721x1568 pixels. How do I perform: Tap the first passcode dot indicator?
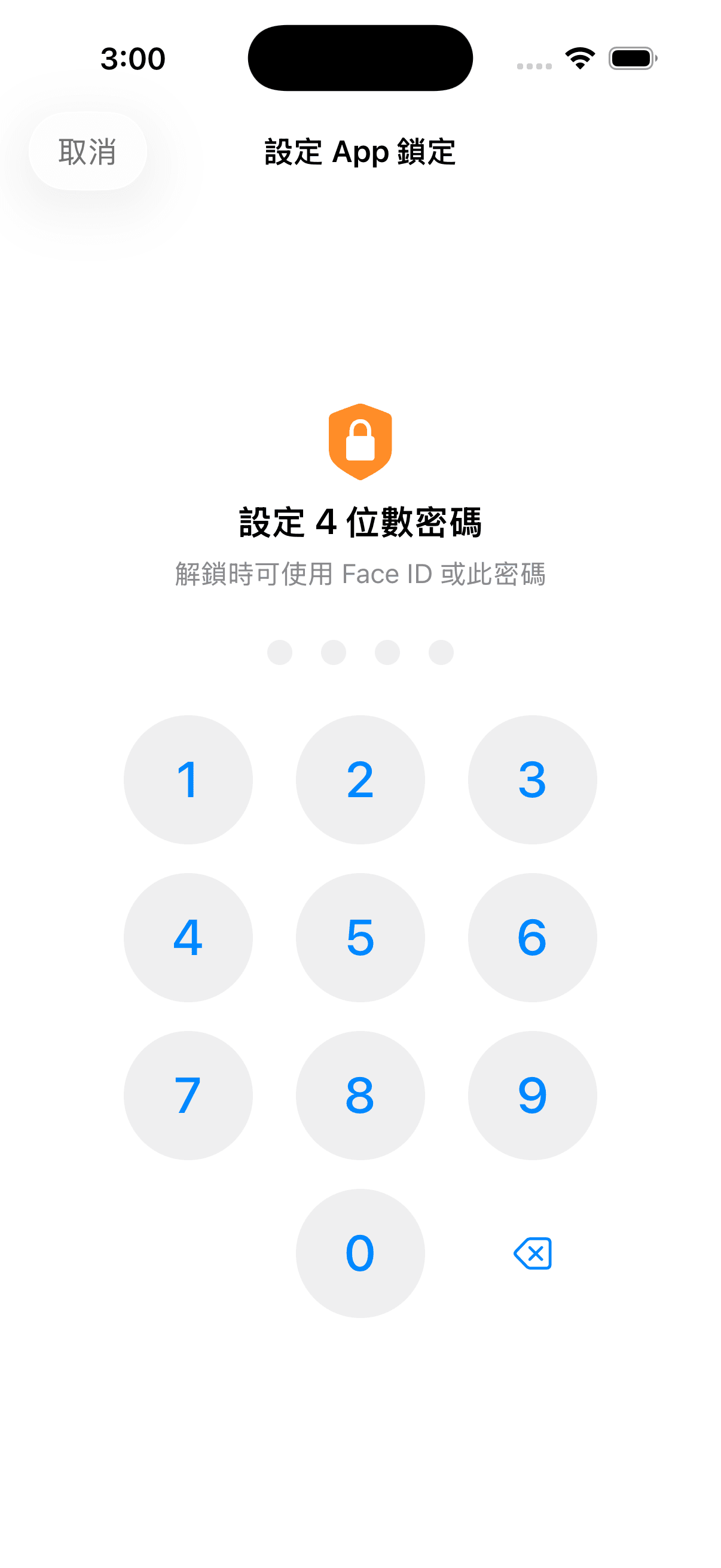coord(280,651)
